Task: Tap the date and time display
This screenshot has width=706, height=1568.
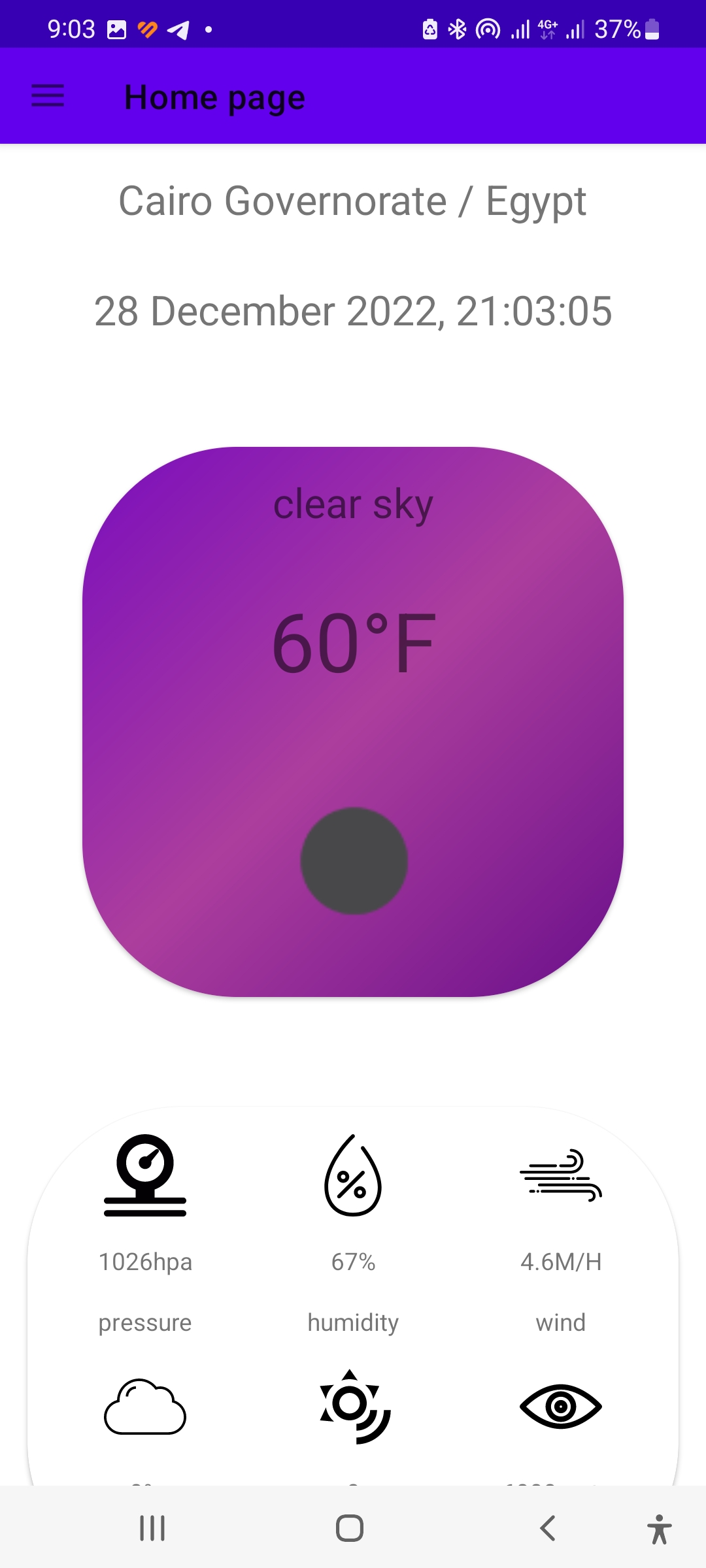Action: pos(352,312)
